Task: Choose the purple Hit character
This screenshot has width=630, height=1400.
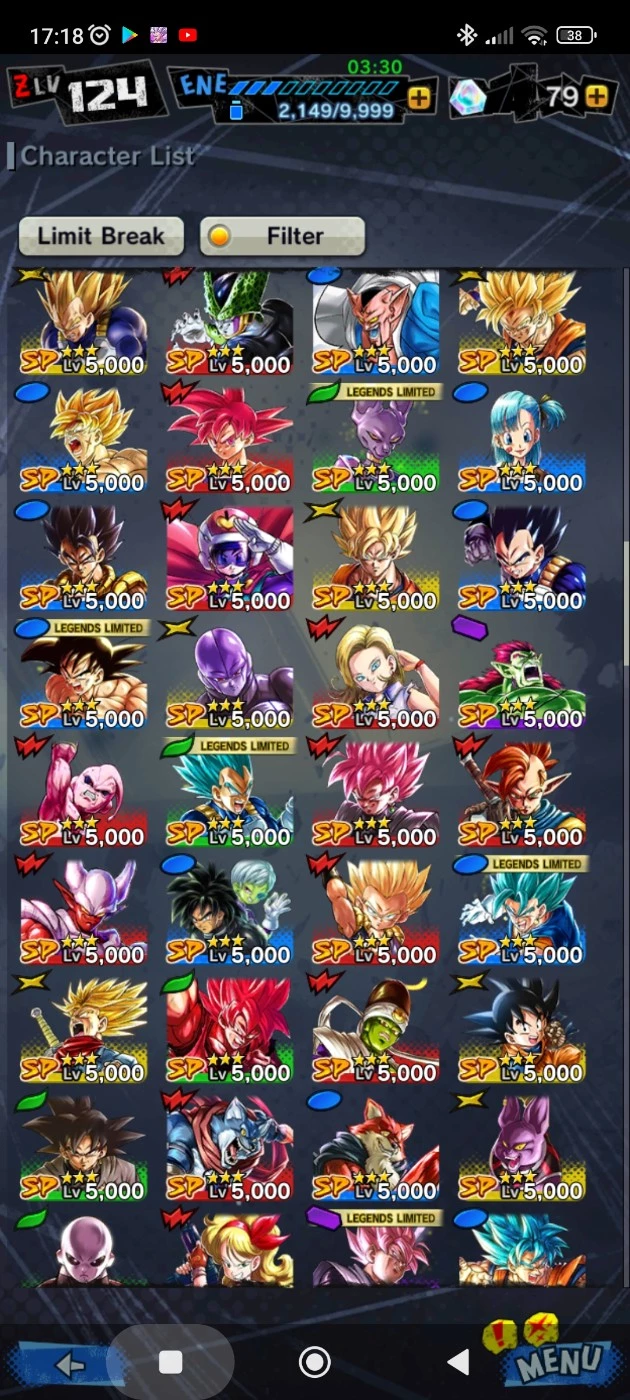Action: pyautogui.click(x=230, y=676)
